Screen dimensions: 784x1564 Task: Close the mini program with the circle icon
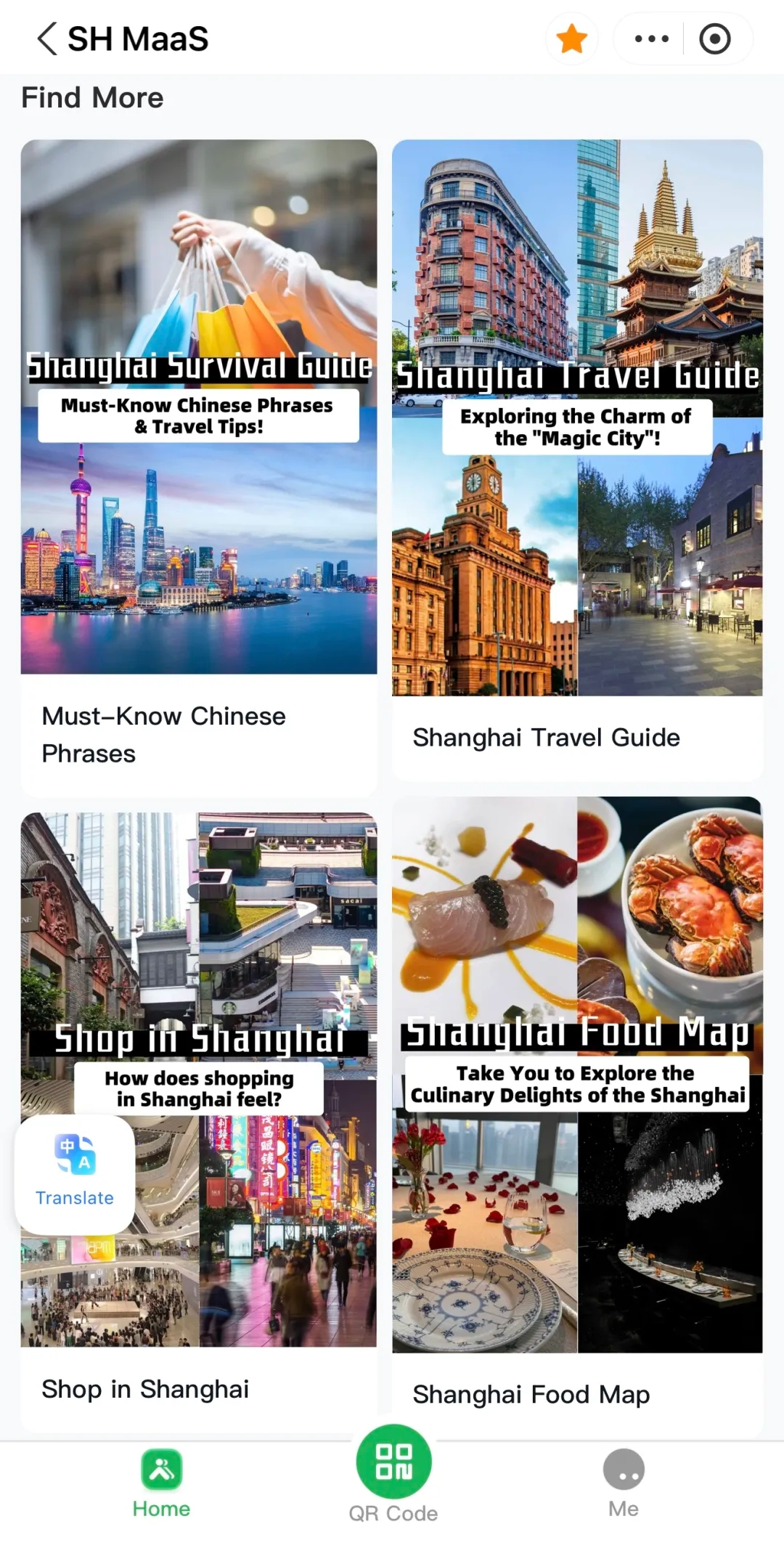pos(715,39)
